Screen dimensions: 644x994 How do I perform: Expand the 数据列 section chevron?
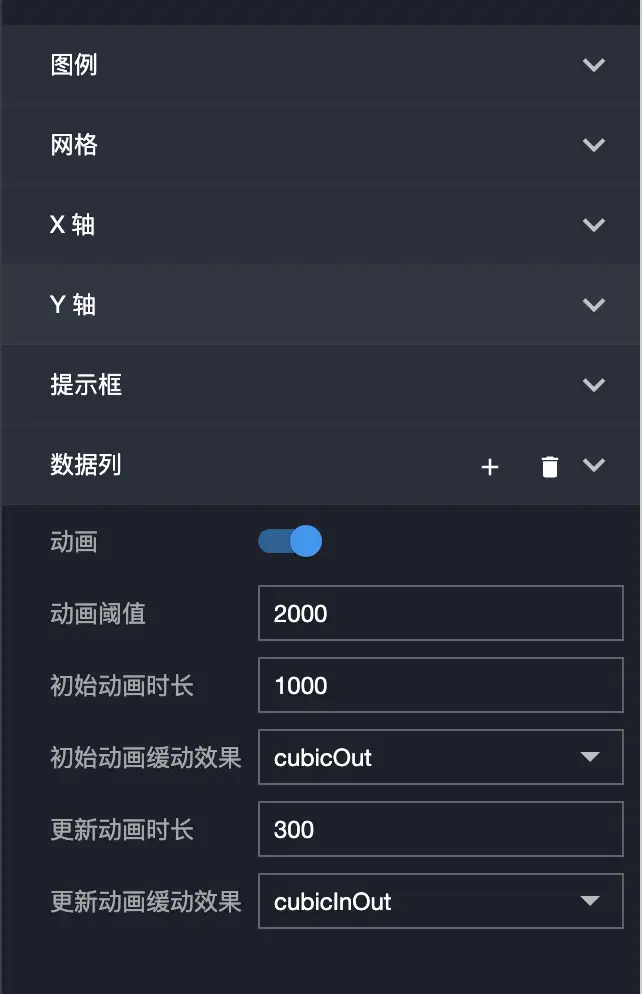click(x=594, y=465)
